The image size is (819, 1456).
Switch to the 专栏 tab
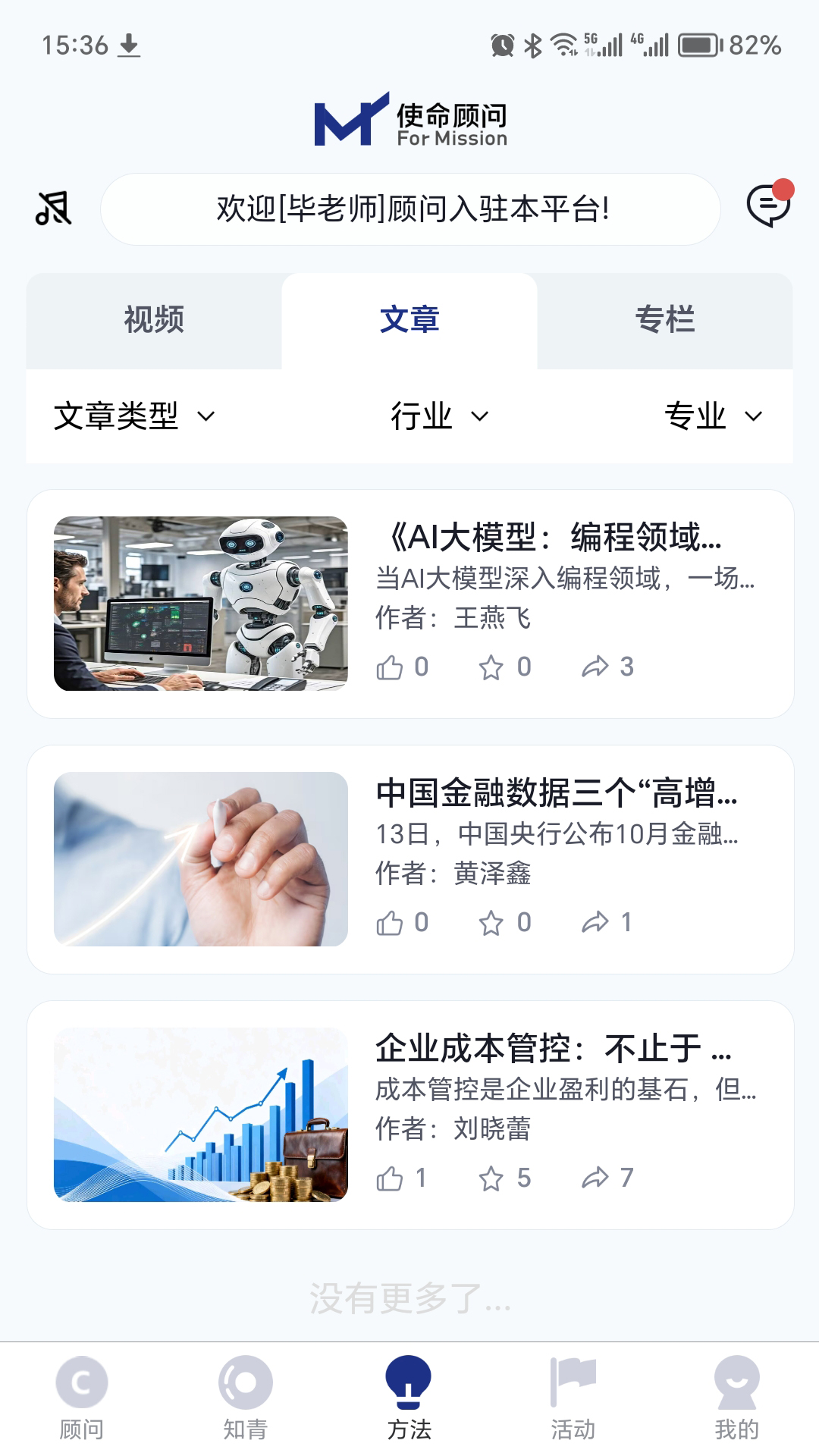coord(665,321)
